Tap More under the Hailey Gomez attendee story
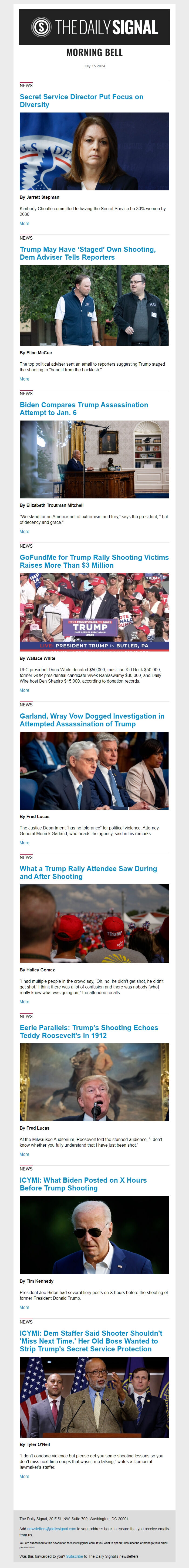 point(24,1001)
